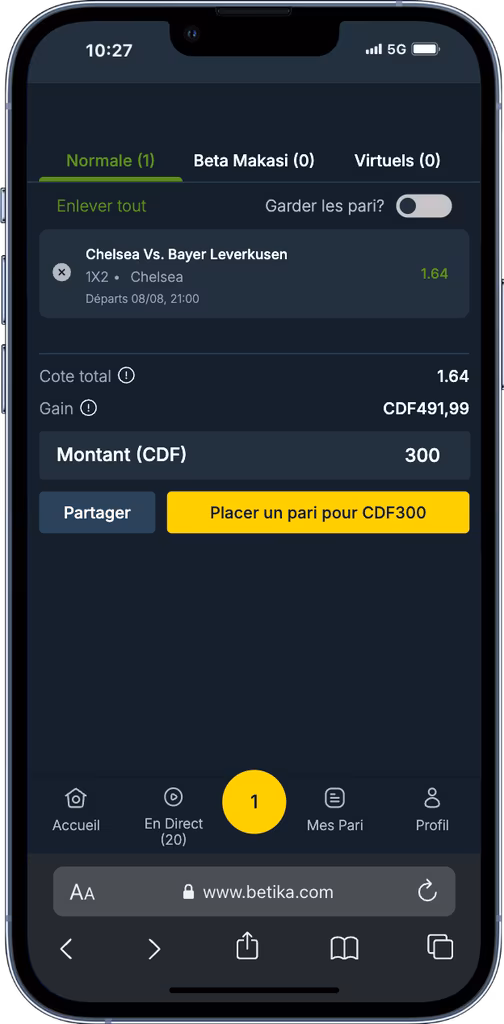Select the Normale tab
The image size is (504, 1024).
(x=111, y=161)
